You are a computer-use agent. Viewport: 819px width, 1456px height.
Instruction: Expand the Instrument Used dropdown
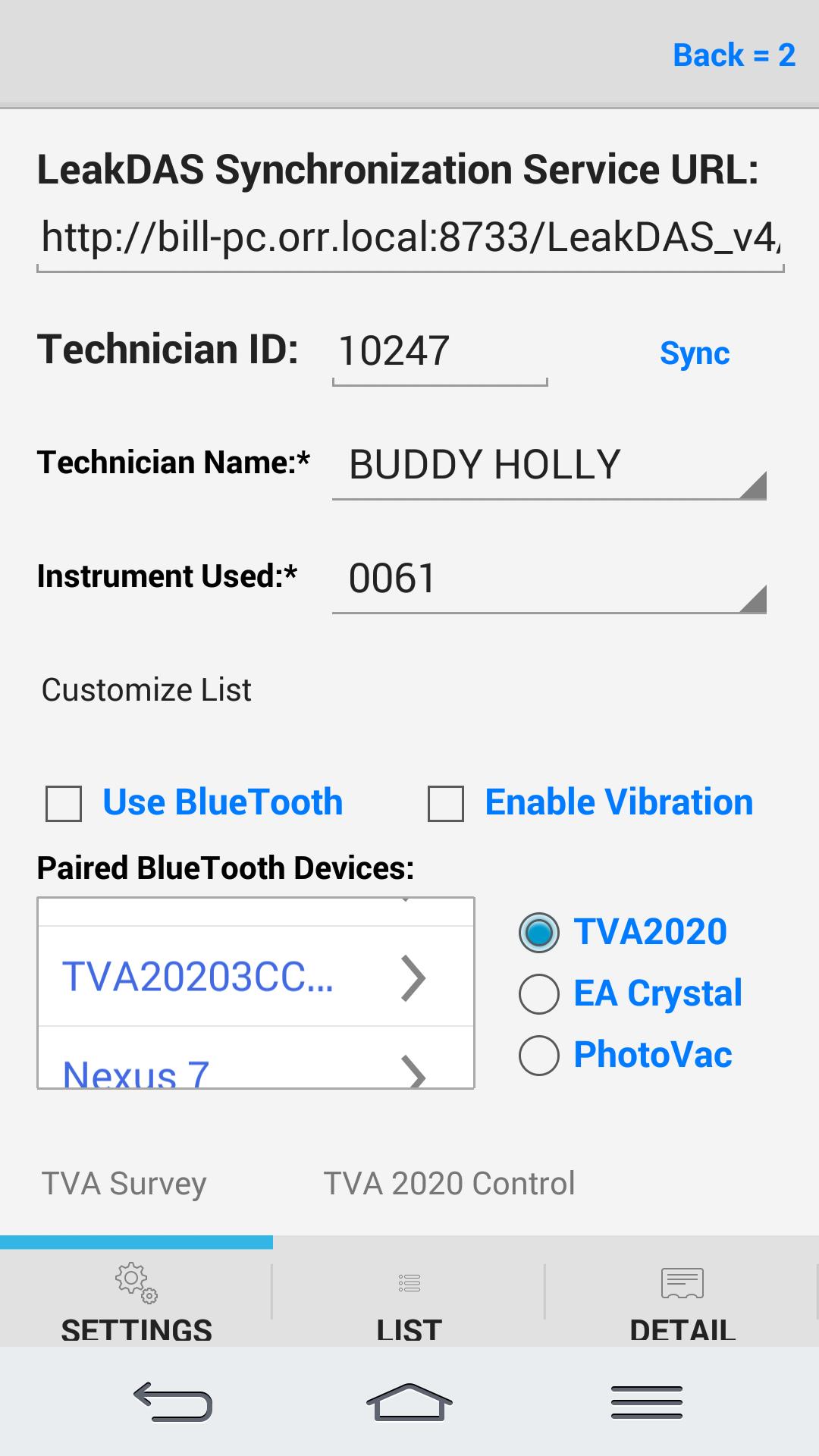(x=548, y=579)
